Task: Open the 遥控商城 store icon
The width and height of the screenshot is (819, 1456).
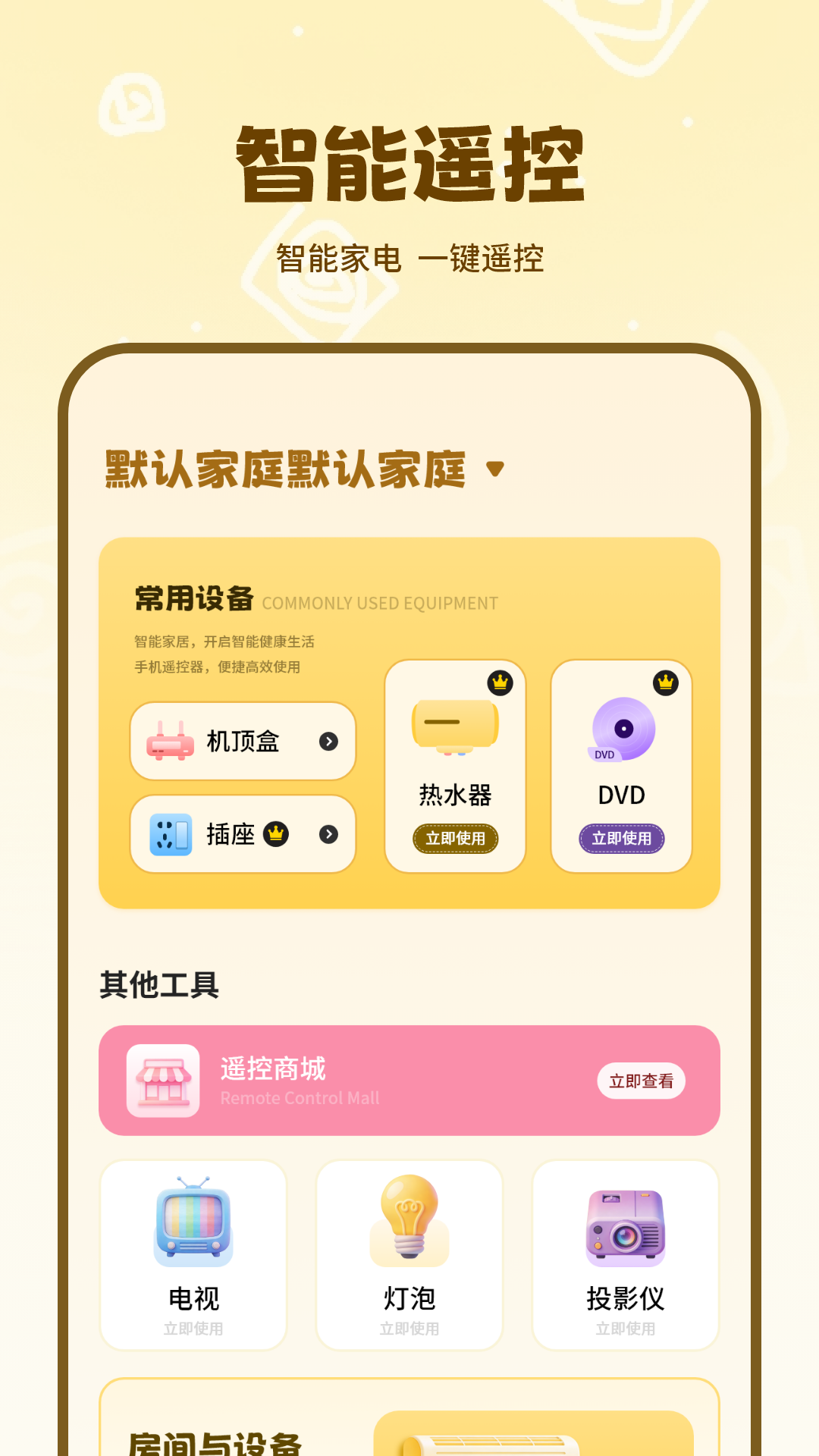Action: [162, 1080]
